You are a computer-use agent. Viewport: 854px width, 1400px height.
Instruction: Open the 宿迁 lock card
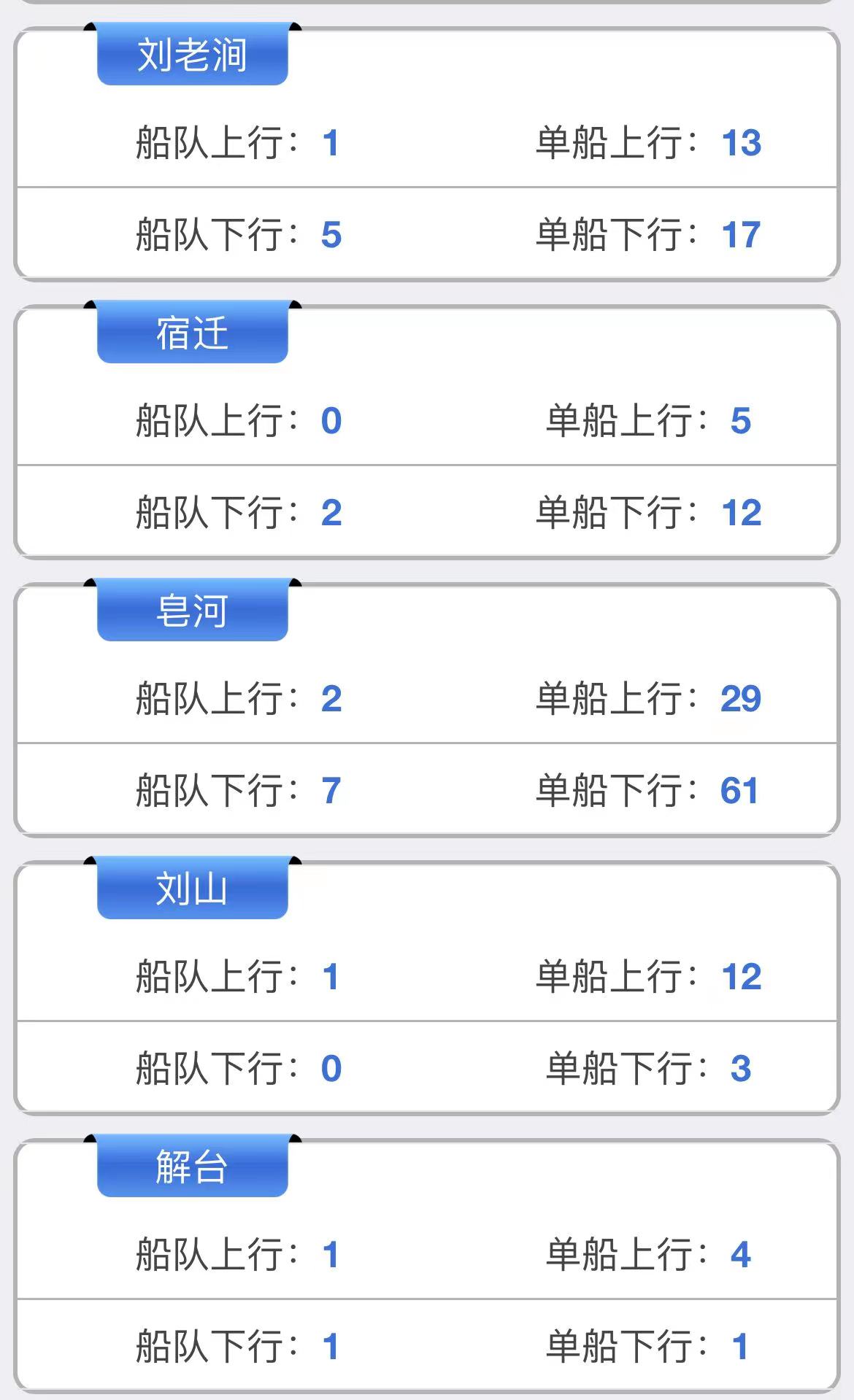coord(427,432)
